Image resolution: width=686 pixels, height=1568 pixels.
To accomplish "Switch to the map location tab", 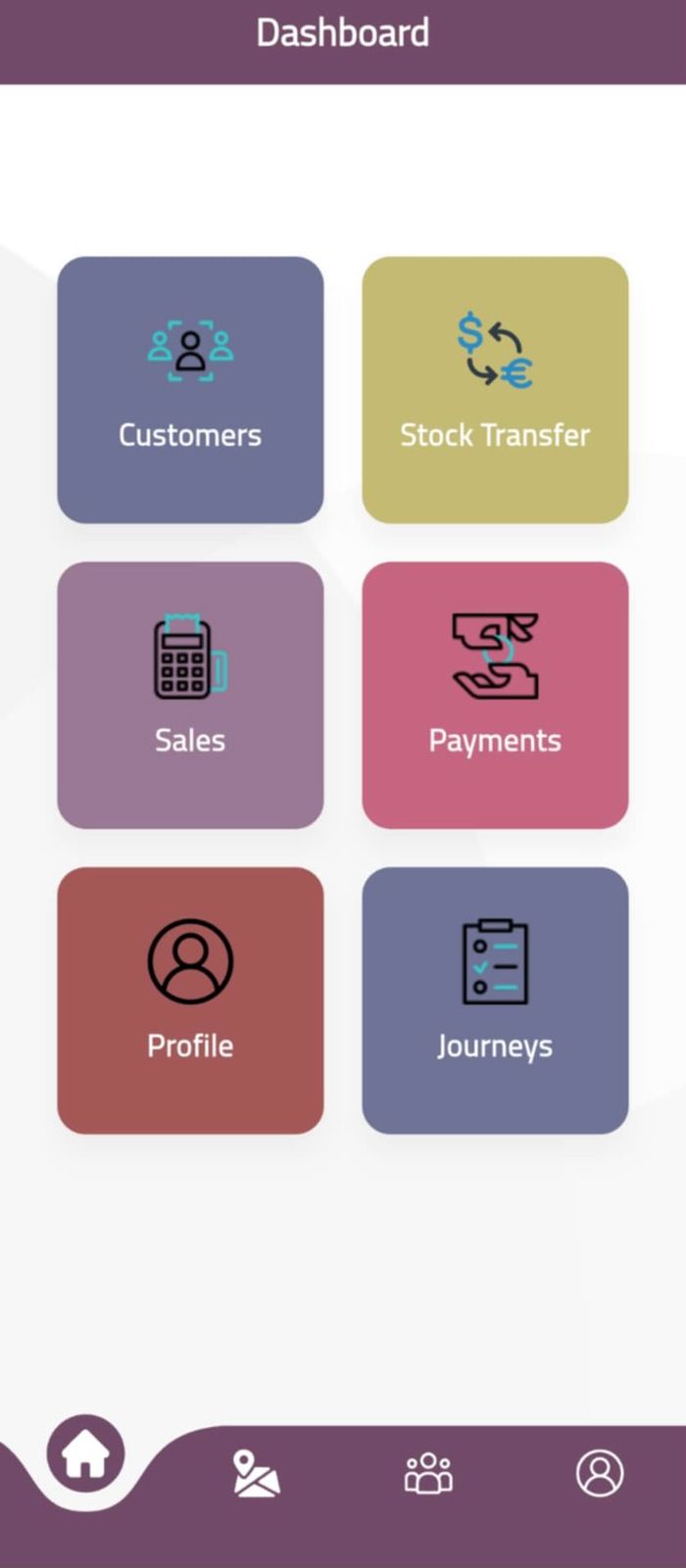I will [257, 1473].
